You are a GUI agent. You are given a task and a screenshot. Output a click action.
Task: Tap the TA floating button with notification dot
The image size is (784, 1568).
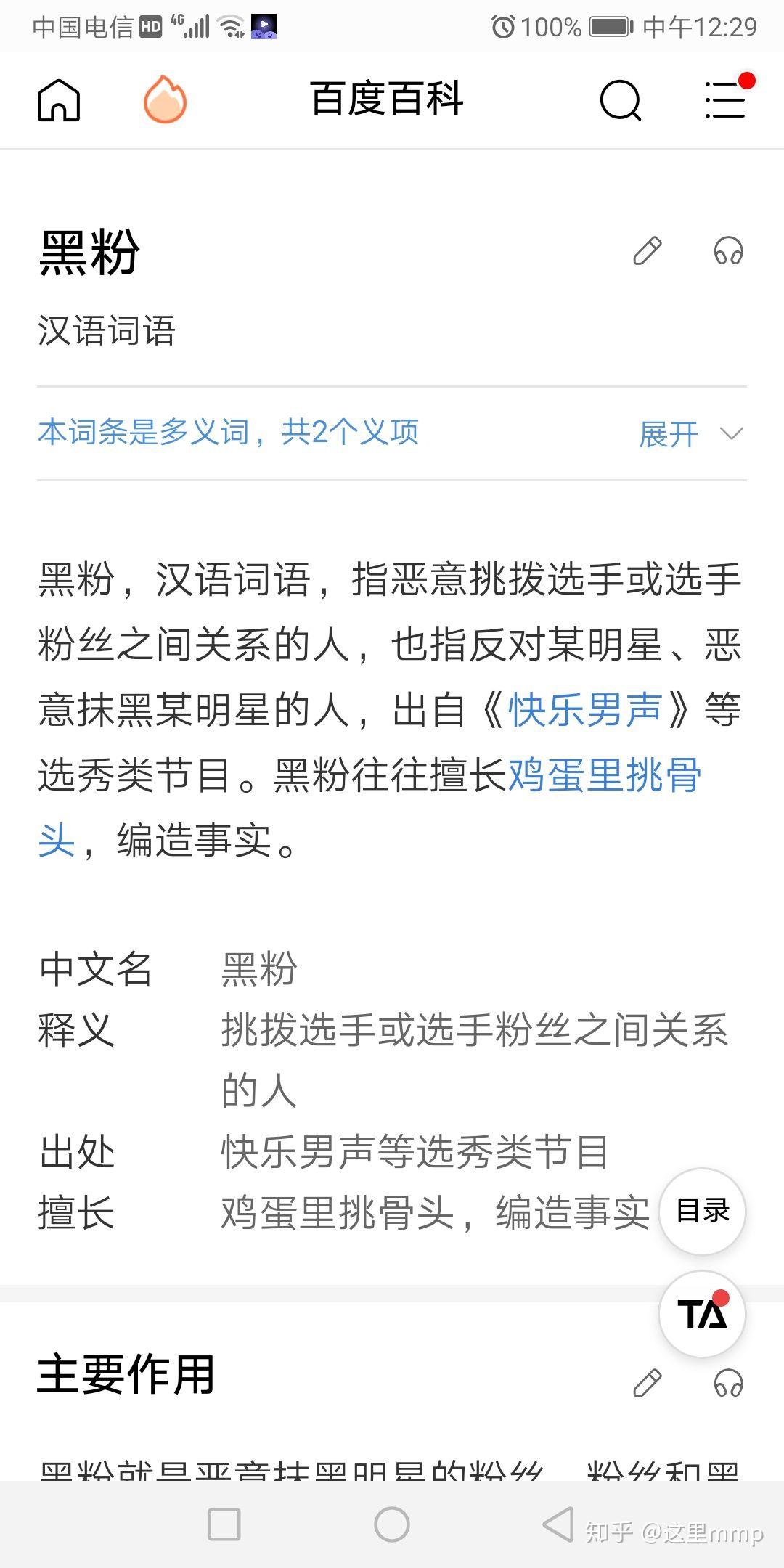click(x=702, y=1314)
